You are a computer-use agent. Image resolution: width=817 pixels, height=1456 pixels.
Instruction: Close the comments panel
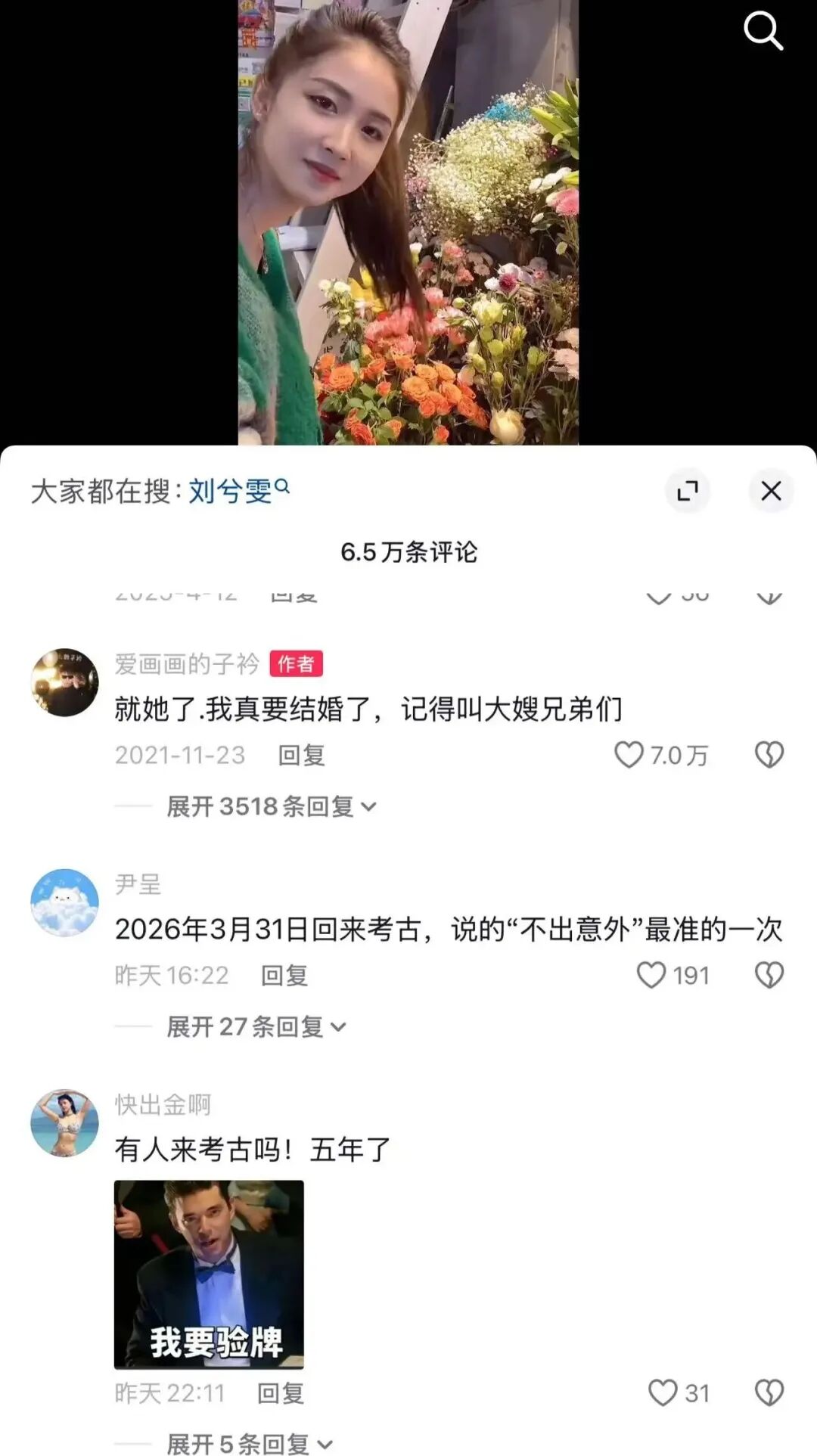(x=770, y=492)
